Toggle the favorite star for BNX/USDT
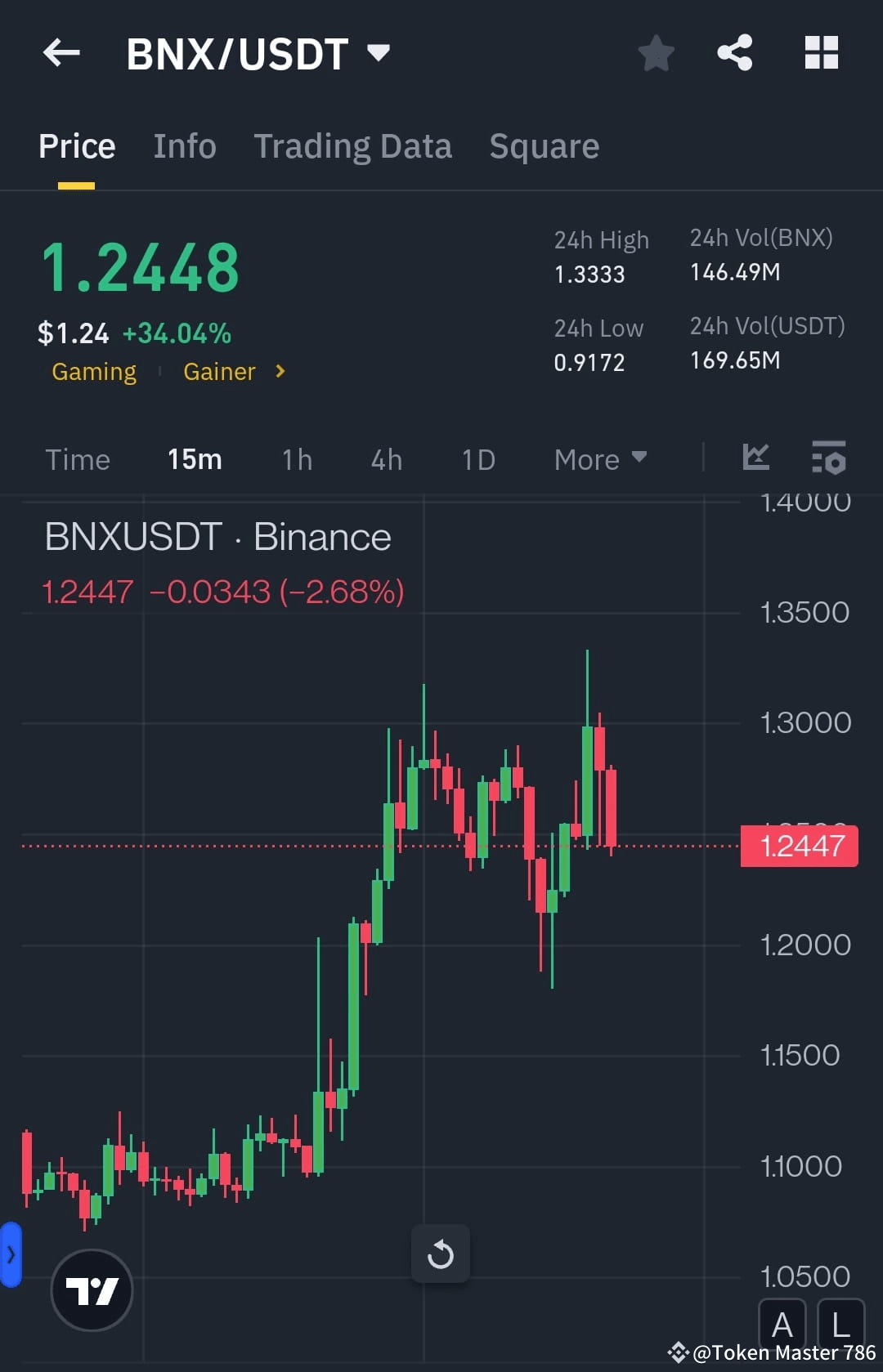 (x=656, y=52)
